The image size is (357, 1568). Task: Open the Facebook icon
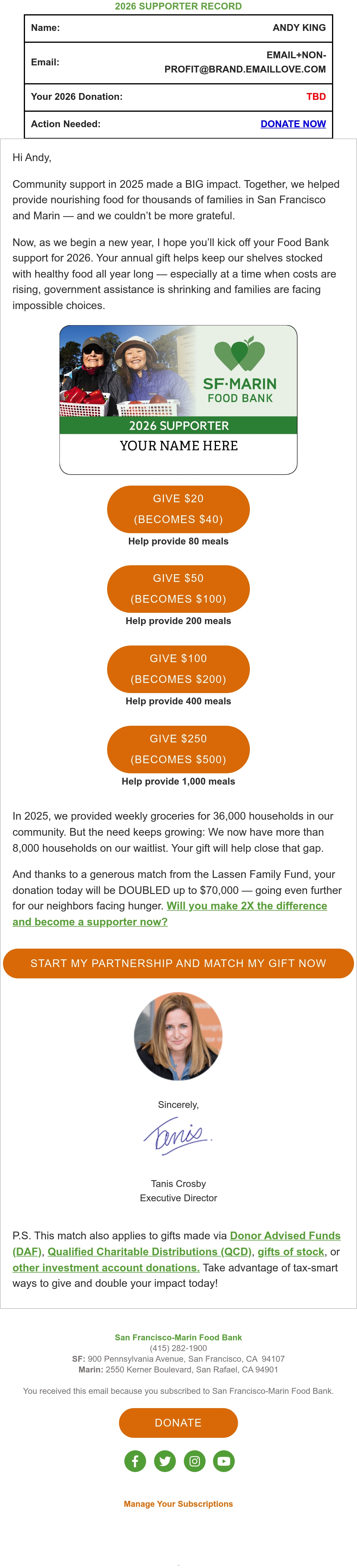point(135,1461)
